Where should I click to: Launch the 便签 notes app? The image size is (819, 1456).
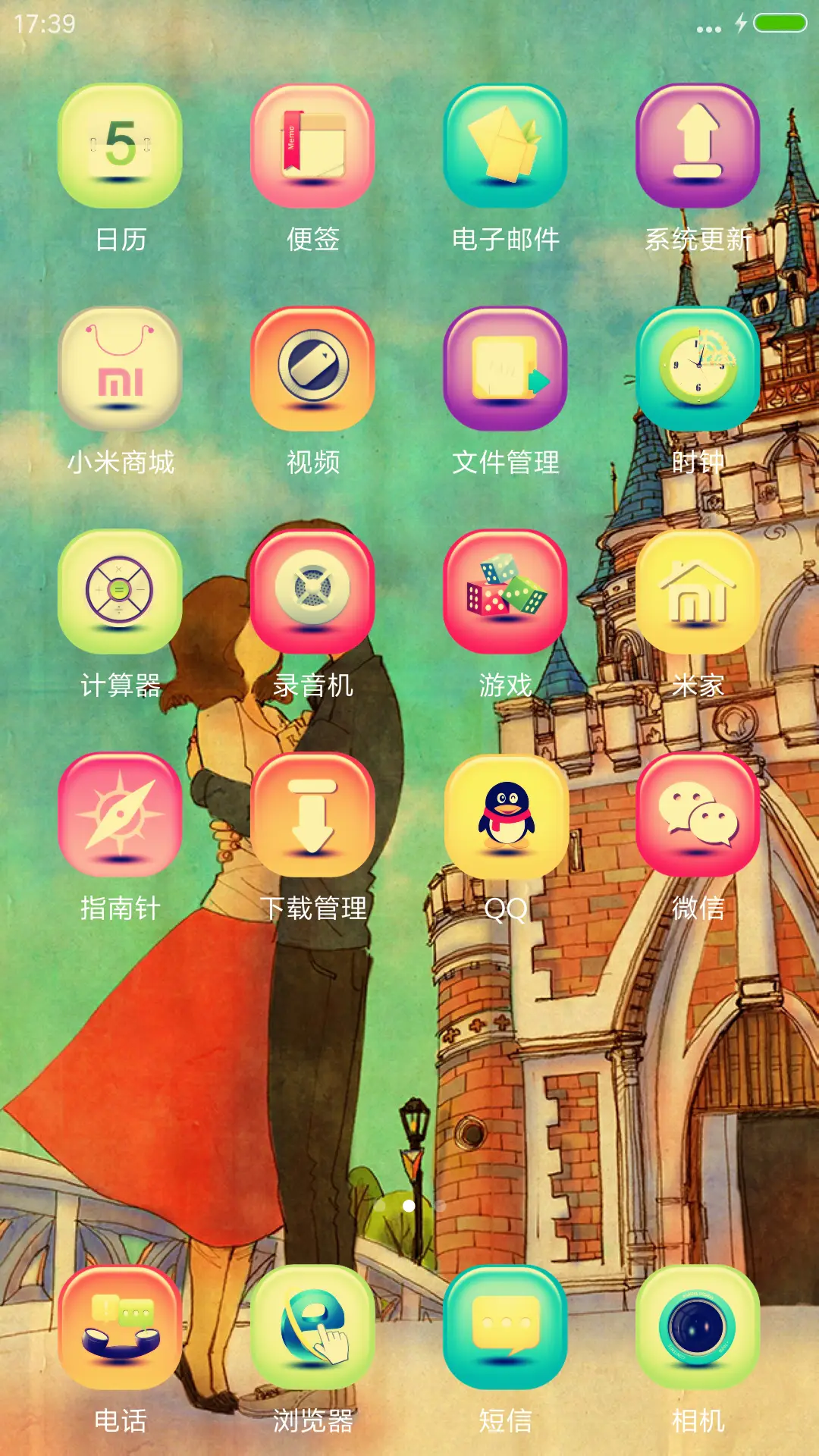tap(312, 146)
